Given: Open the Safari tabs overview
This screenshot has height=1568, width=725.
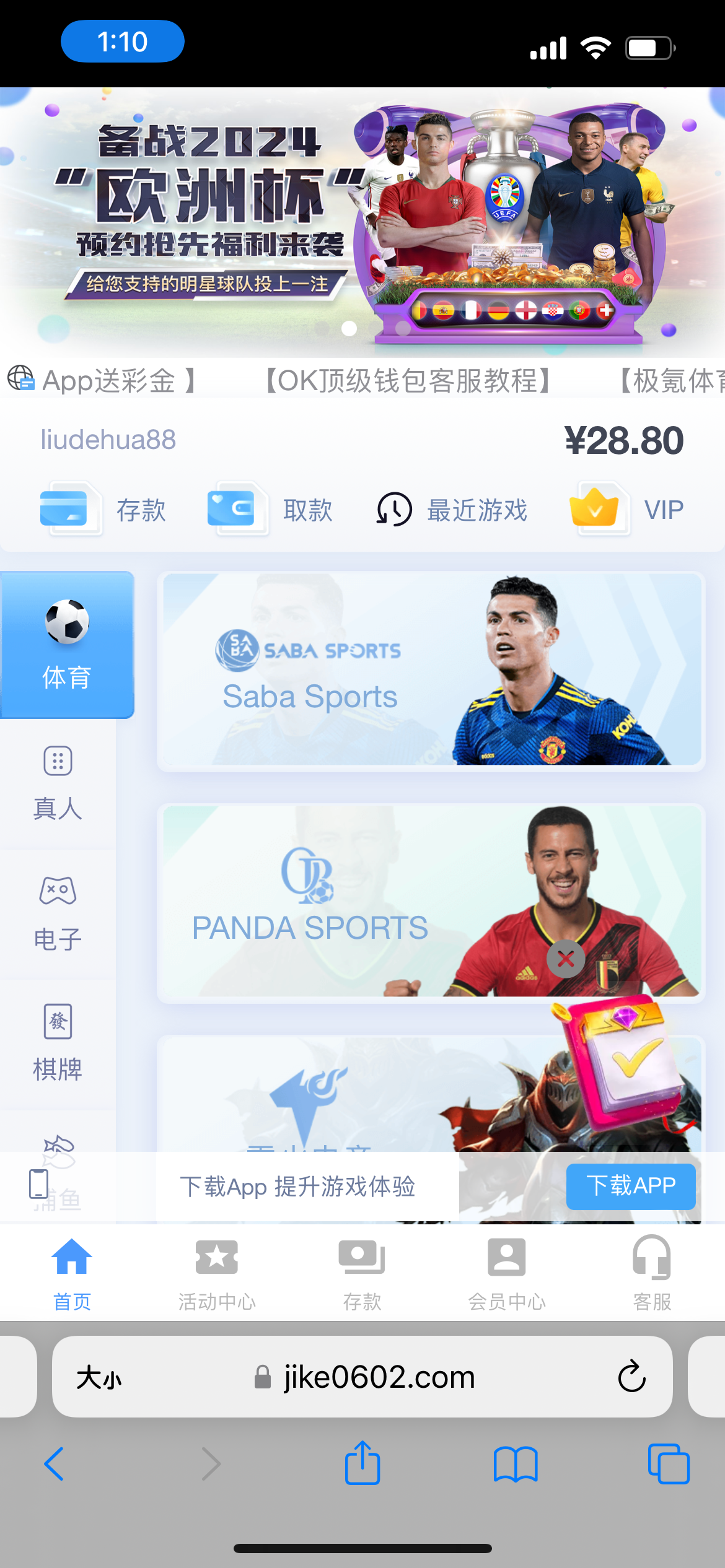Looking at the screenshot, I should (668, 1464).
